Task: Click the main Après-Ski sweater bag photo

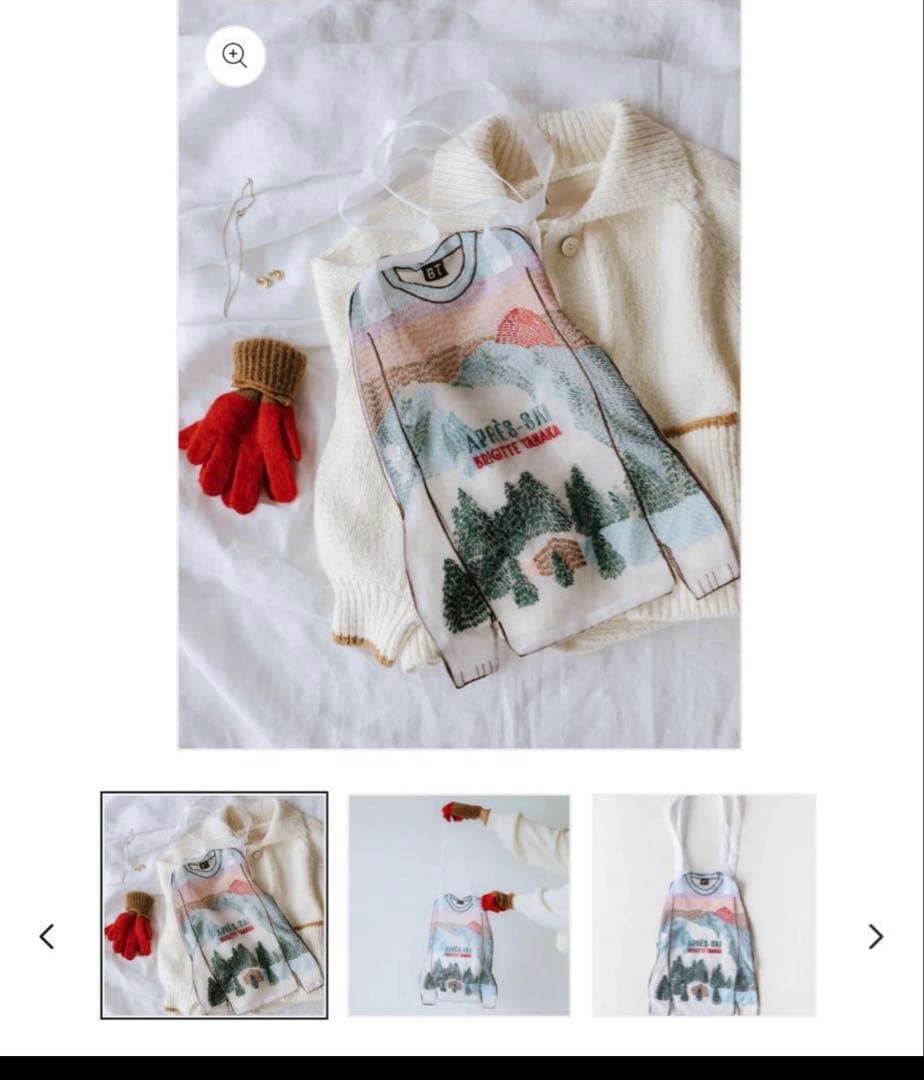Action: [460, 400]
